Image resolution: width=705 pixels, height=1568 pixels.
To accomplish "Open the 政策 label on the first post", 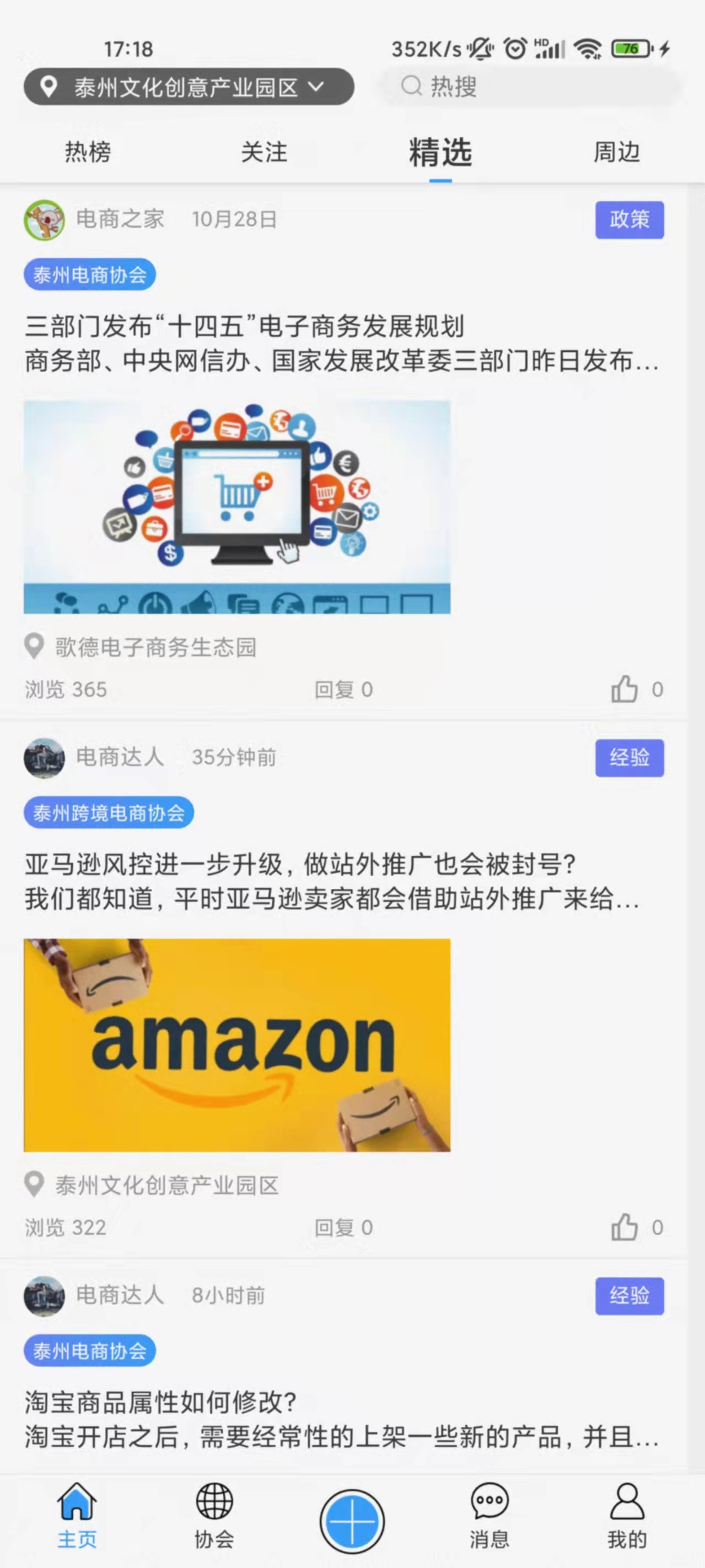I will pos(629,221).
